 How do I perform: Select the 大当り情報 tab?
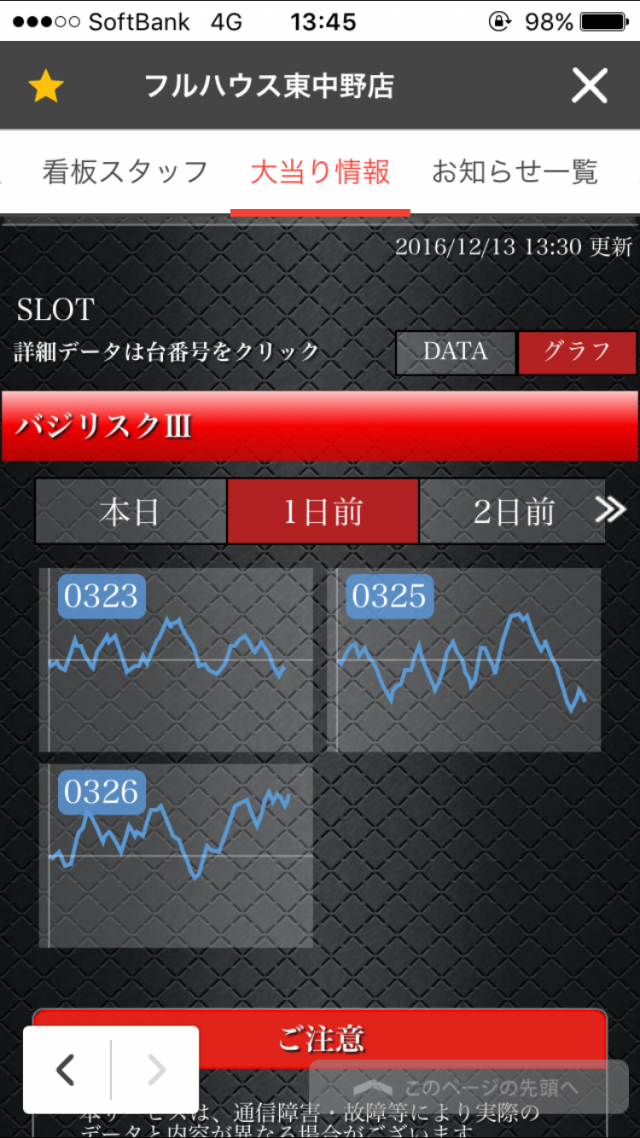[x=320, y=171]
